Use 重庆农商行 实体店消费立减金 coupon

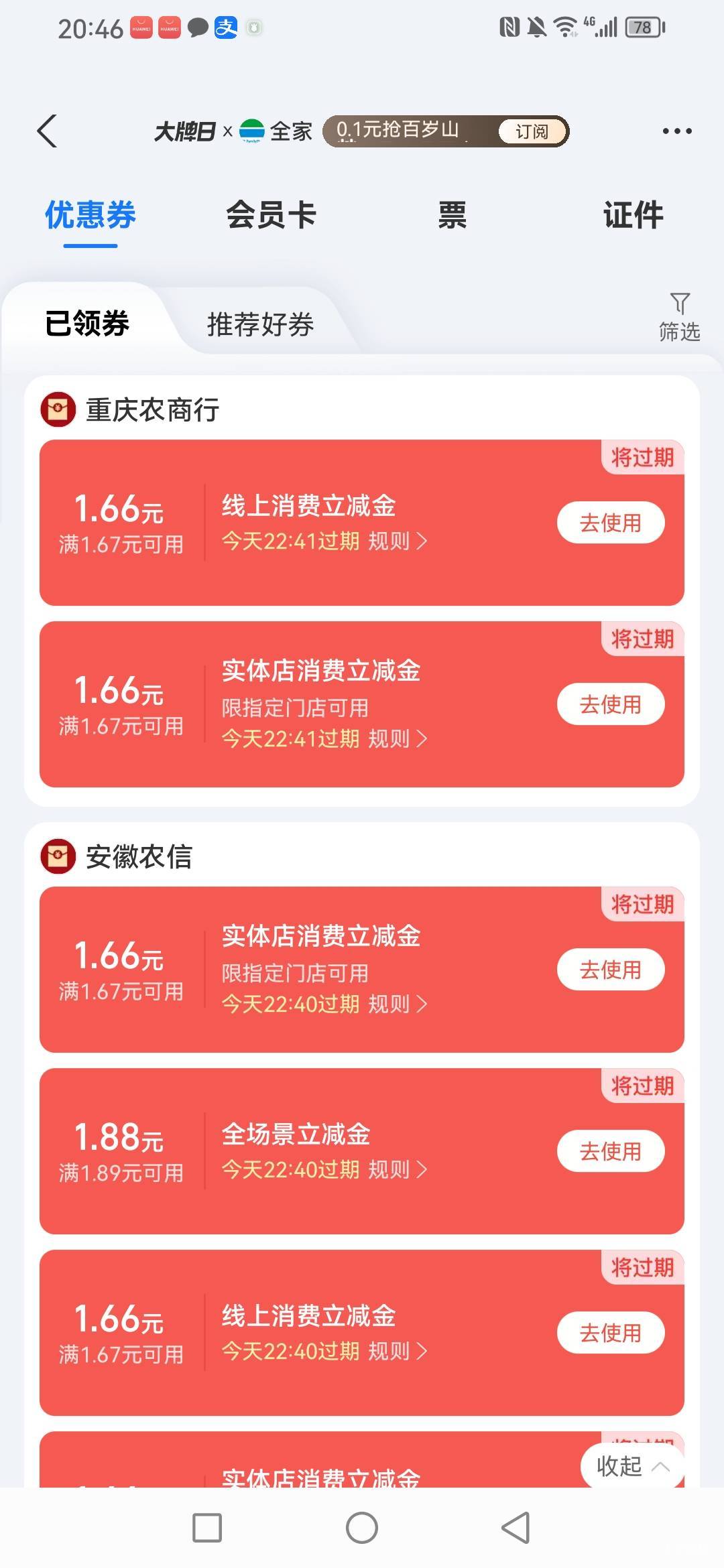[x=611, y=704]
